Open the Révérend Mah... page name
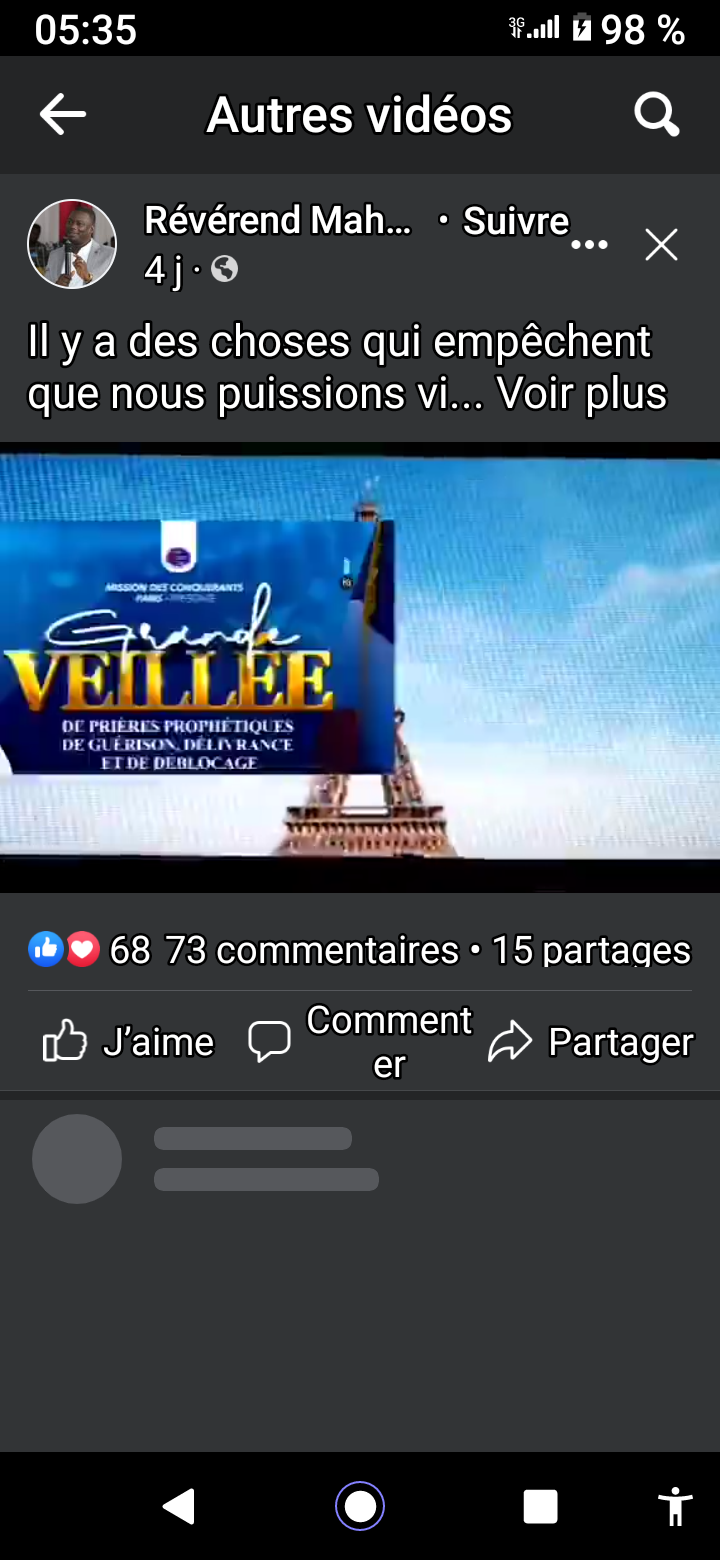Image resolution: width=720 pixels, height=1560 pixels. 277,221
